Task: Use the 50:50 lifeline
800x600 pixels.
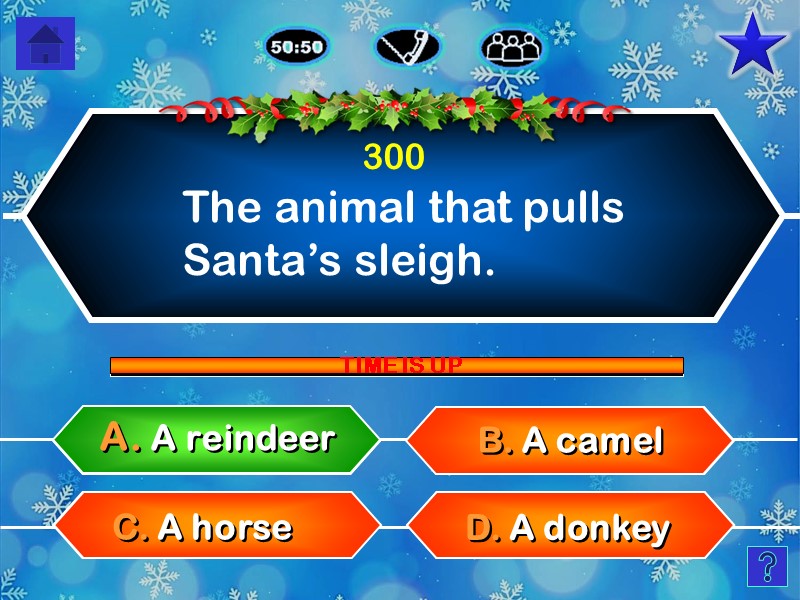Action: tap(296, 46)
